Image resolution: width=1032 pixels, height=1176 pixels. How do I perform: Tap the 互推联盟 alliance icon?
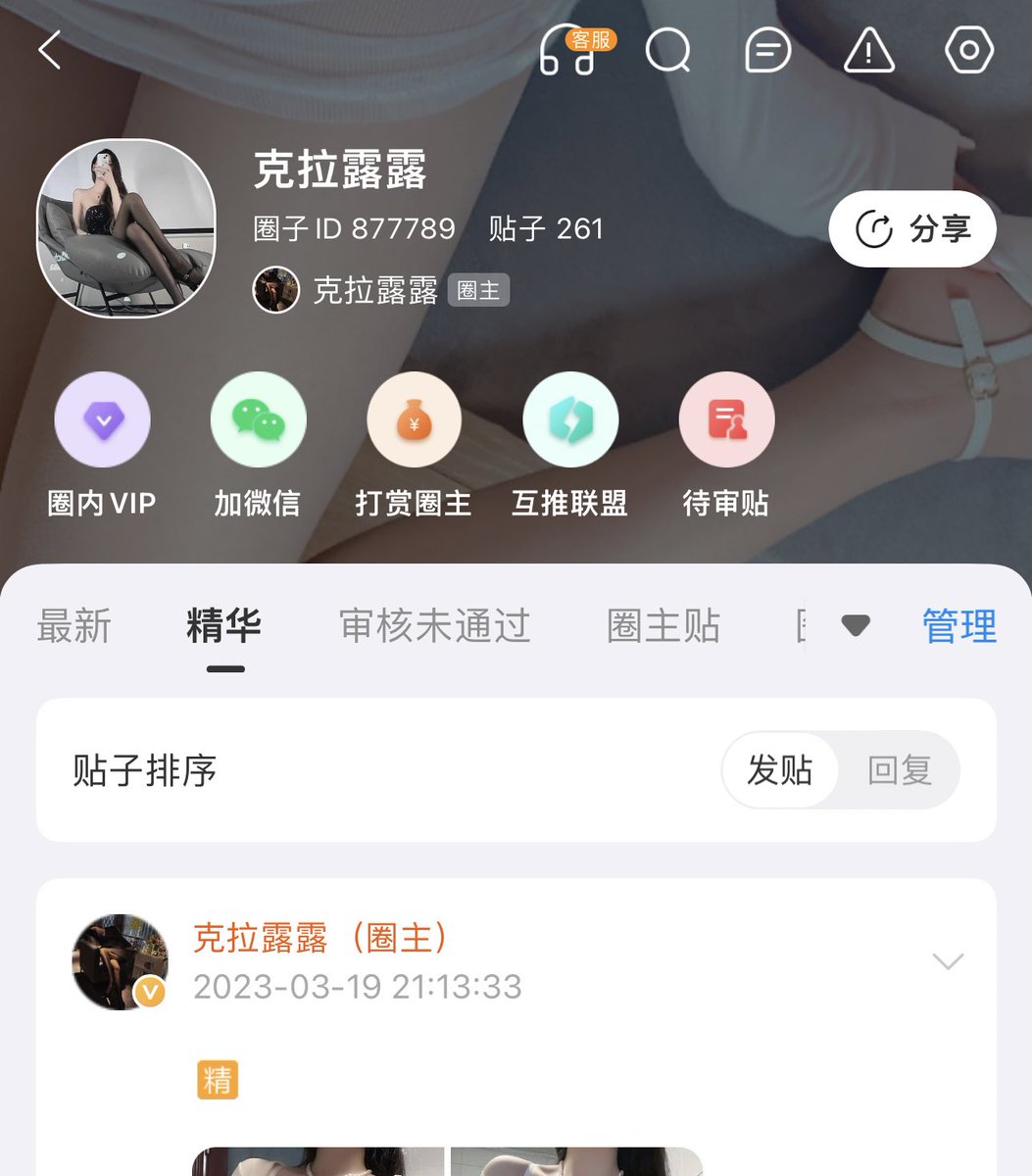click(x=570, y=418)
